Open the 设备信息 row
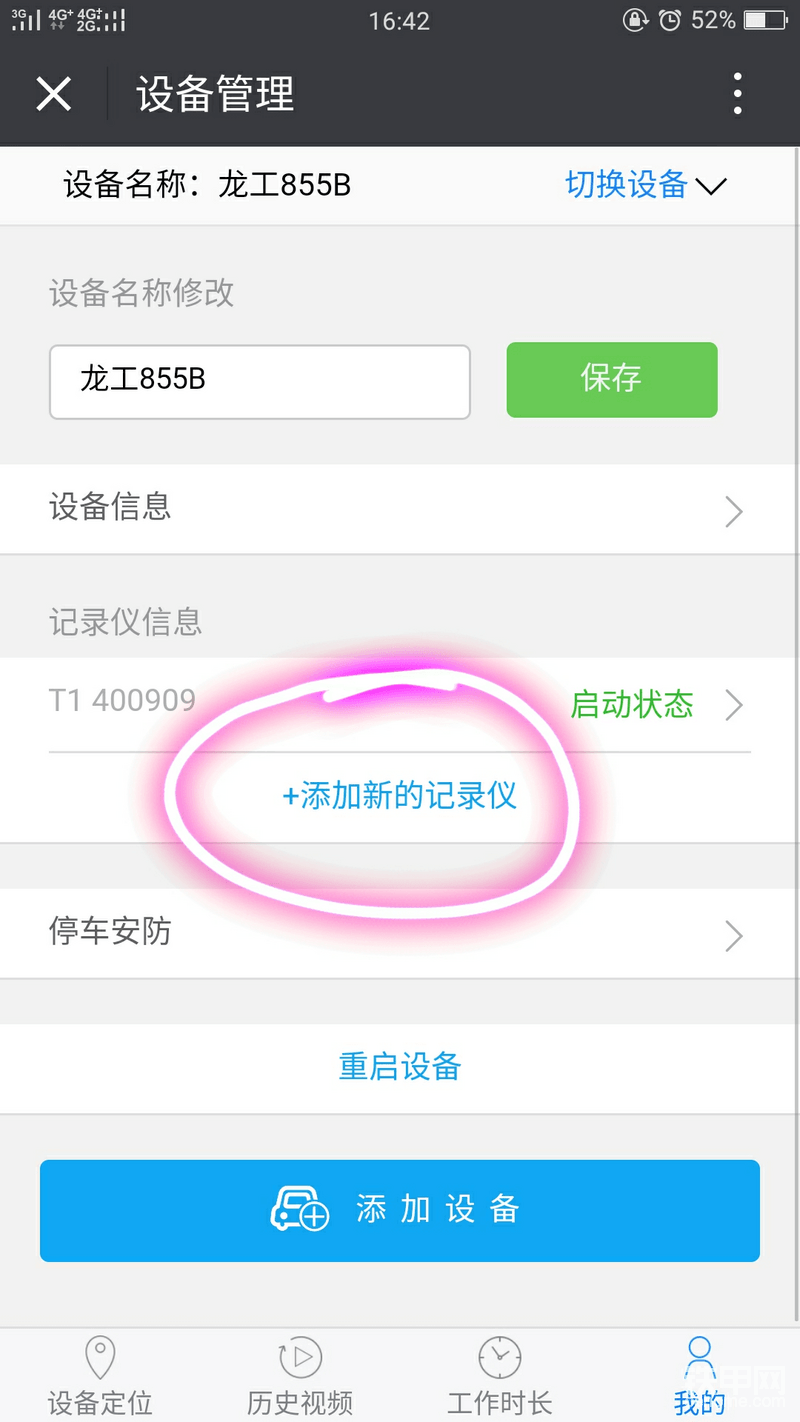This screenshot has height=1422, width=800. coord(400,509)
